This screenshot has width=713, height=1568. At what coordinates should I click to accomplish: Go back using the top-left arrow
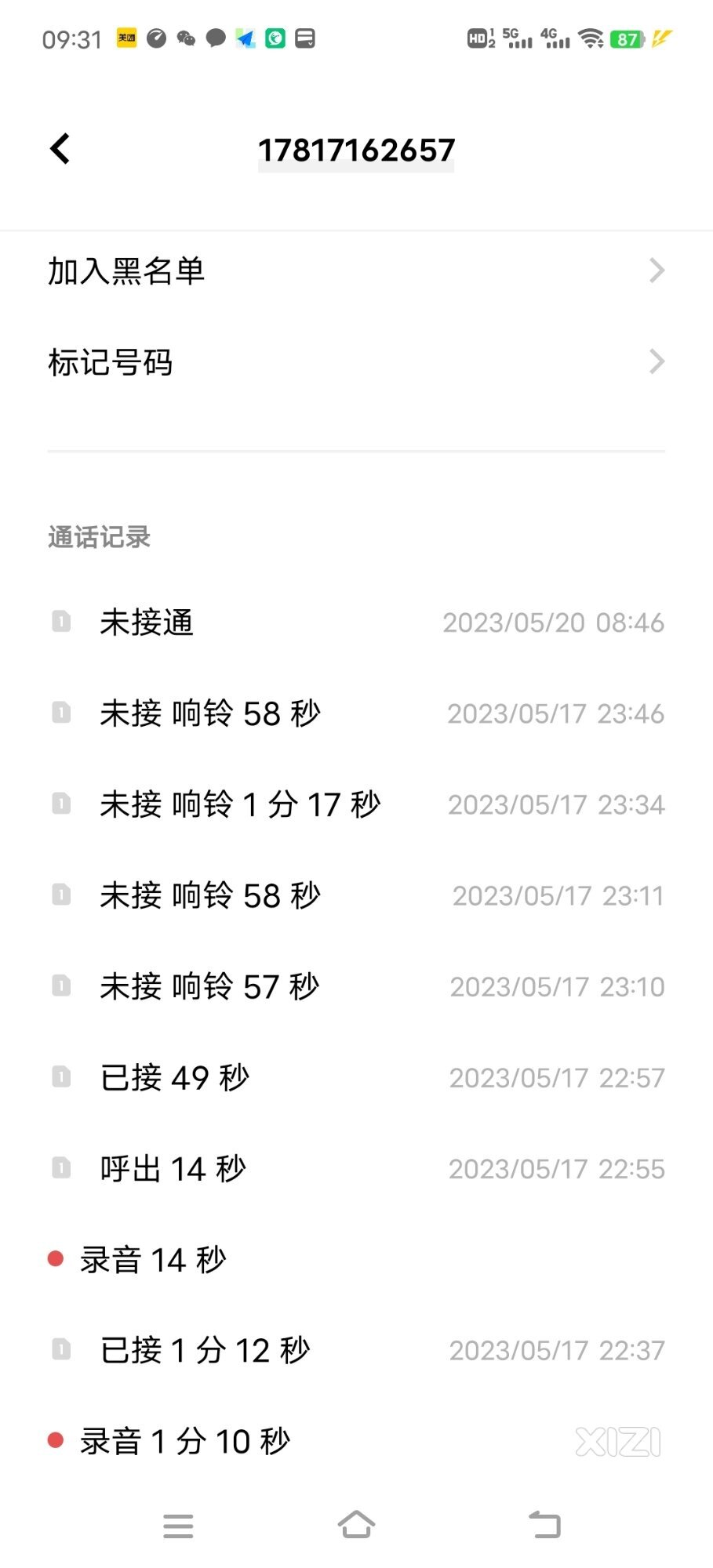pyautogui.click(x=60, y=149)
